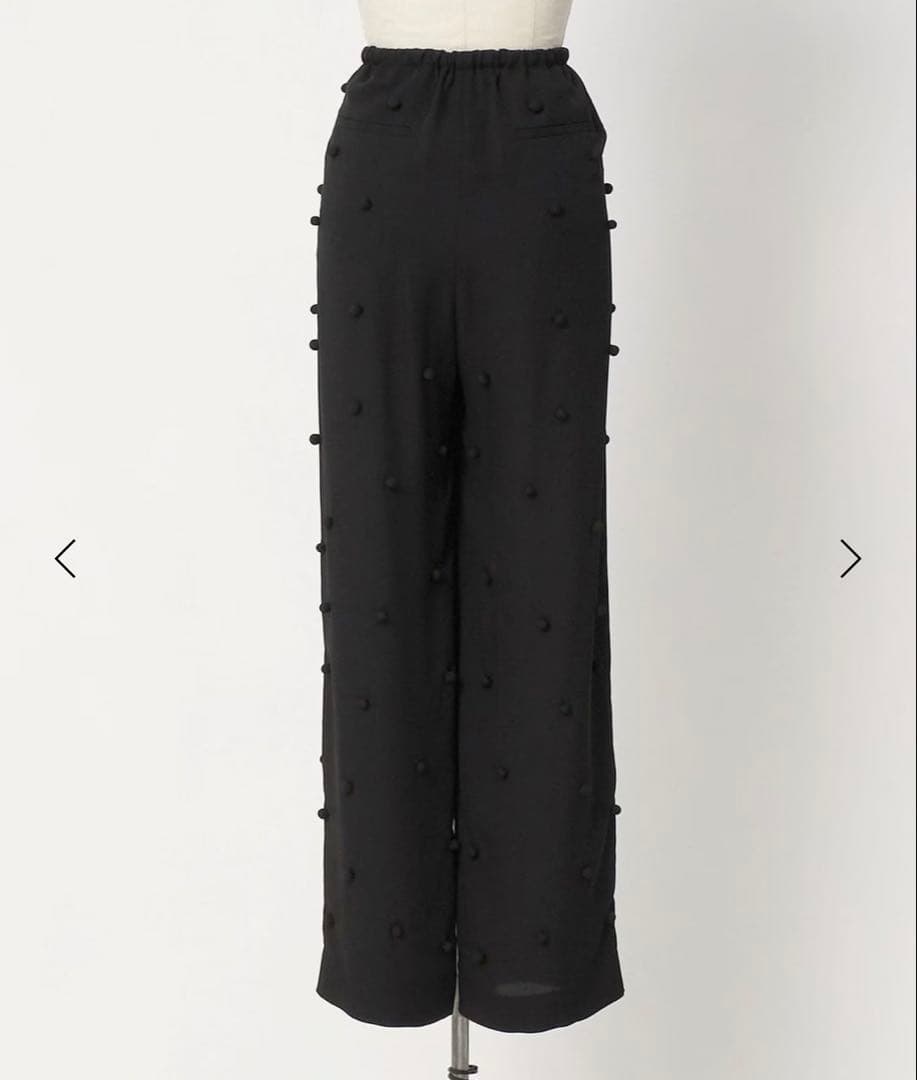
Task: Go to the previous product image
Action: tap(65, 558)
